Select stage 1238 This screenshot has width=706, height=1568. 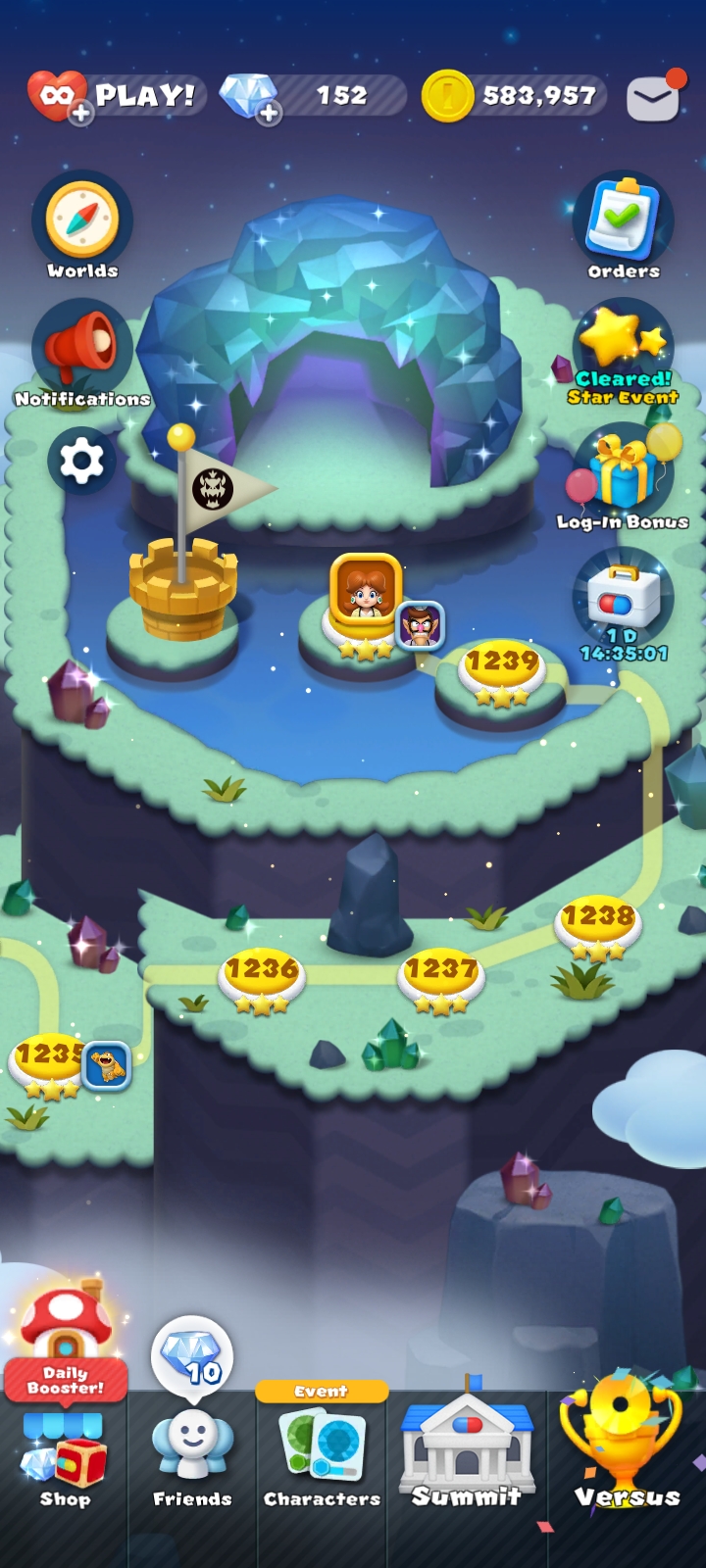coord(597,919)
